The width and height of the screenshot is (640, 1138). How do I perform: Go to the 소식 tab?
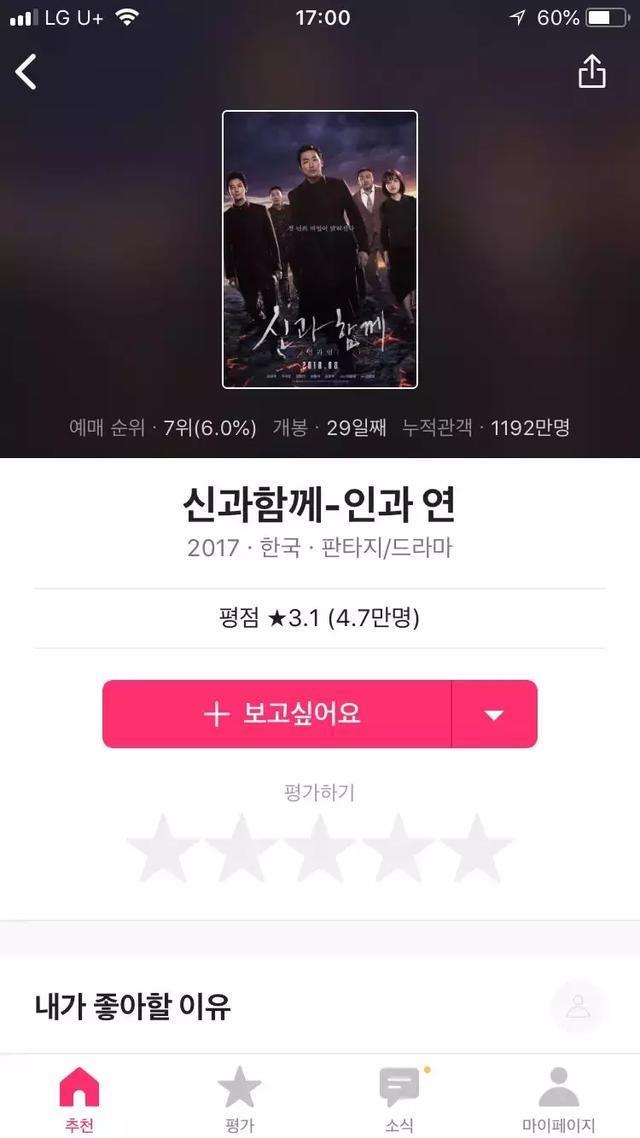400,1098
